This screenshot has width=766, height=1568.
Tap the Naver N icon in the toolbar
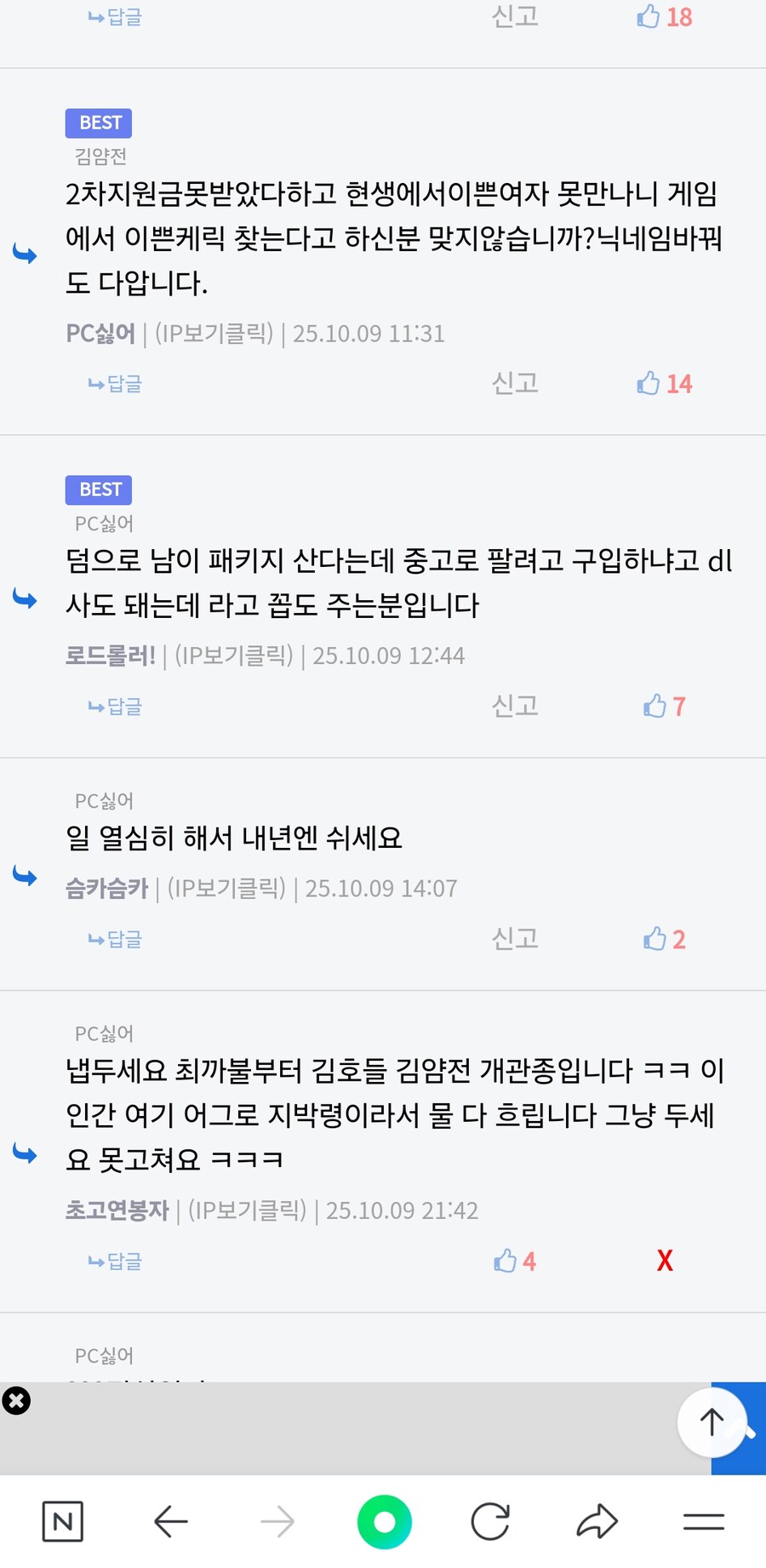61,1521
